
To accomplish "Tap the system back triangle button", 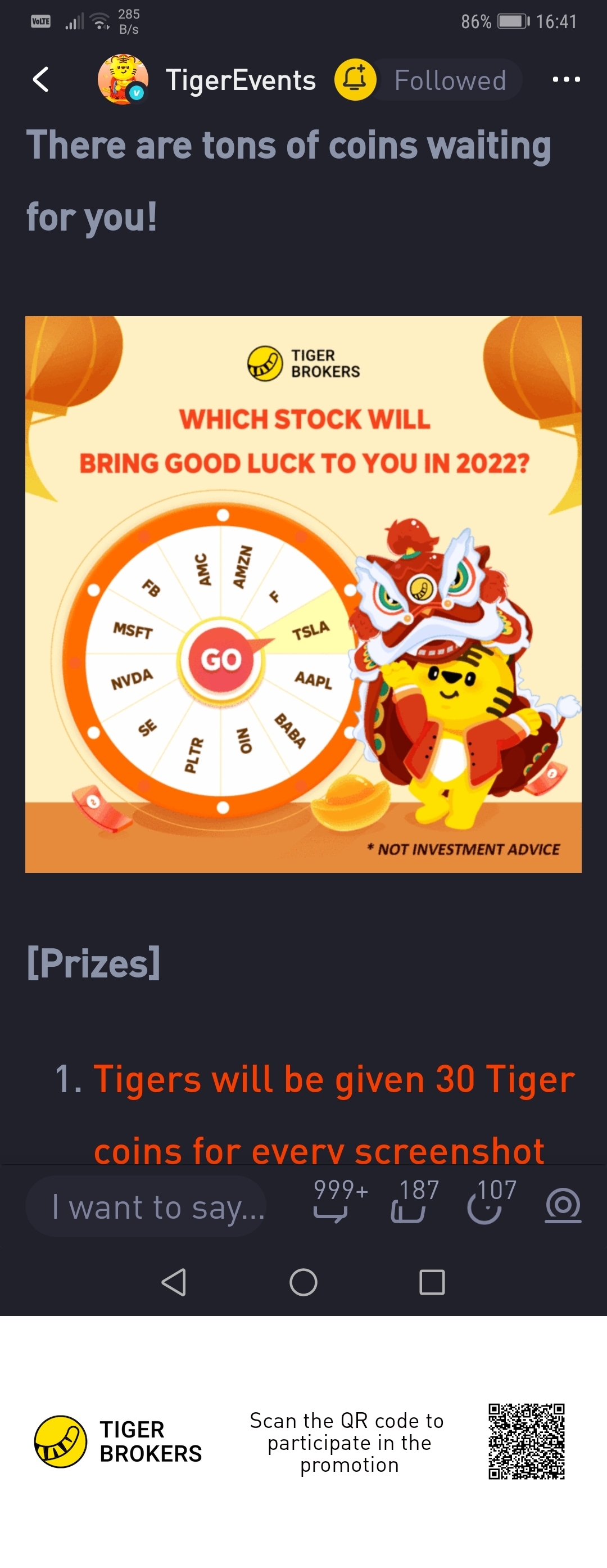I will click(x=174, y=1281).
